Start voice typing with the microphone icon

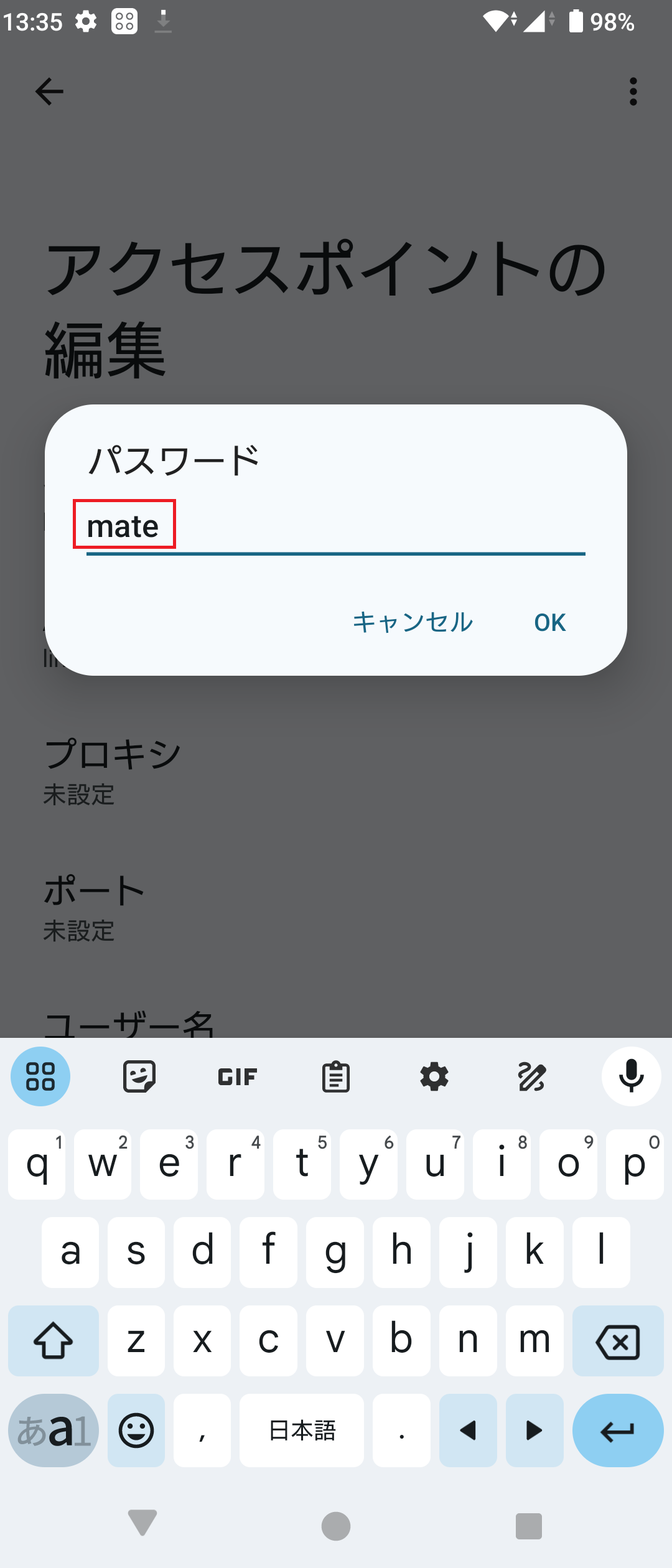pyautogui.click(x=631, y=1076)
